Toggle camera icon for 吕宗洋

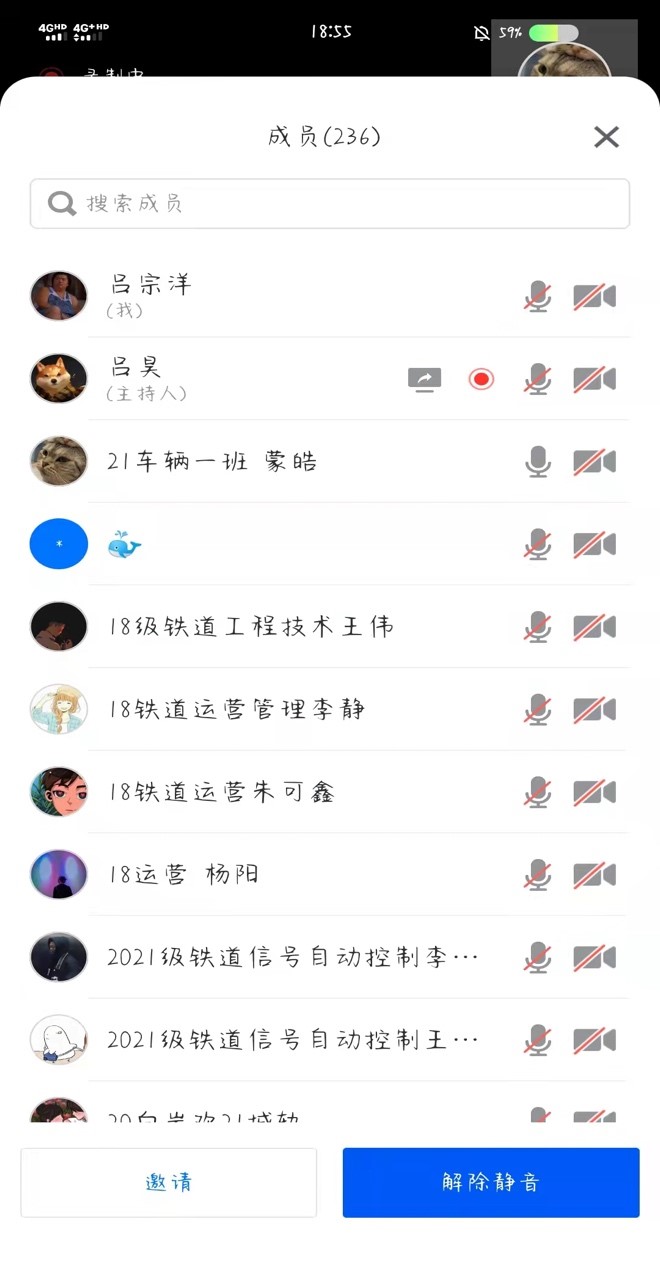pyautogui.click(x=594, y=297)
